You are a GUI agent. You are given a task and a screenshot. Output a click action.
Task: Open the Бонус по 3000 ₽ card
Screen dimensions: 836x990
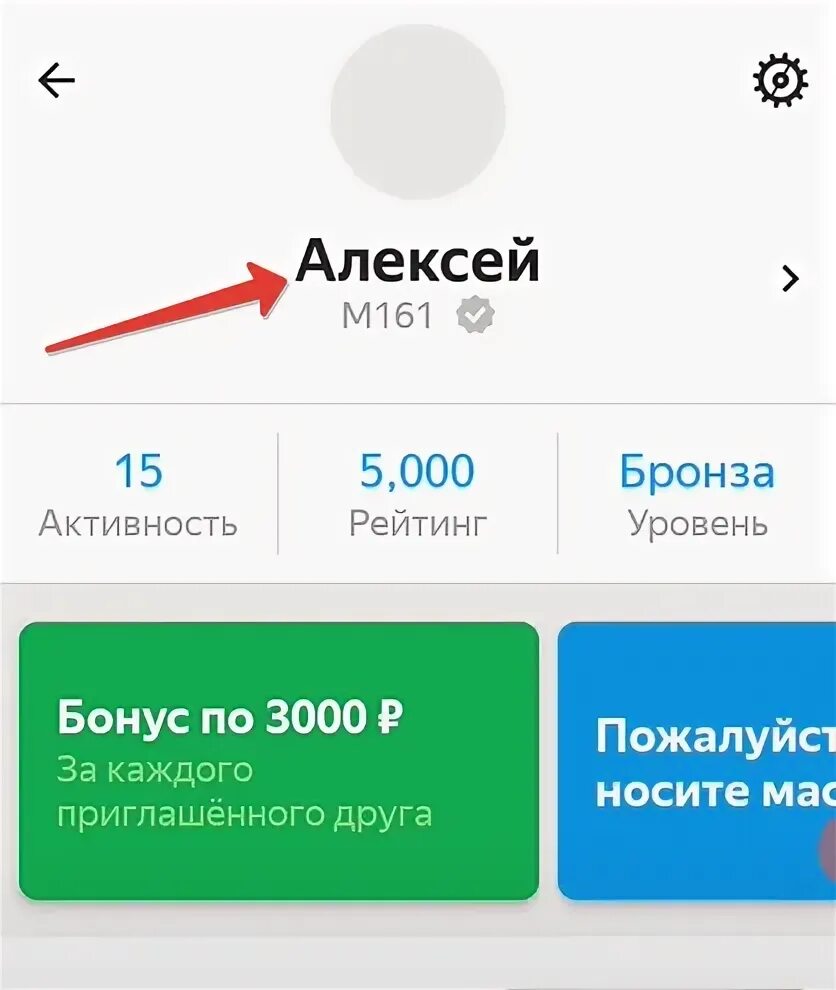[x=278, y=760]
